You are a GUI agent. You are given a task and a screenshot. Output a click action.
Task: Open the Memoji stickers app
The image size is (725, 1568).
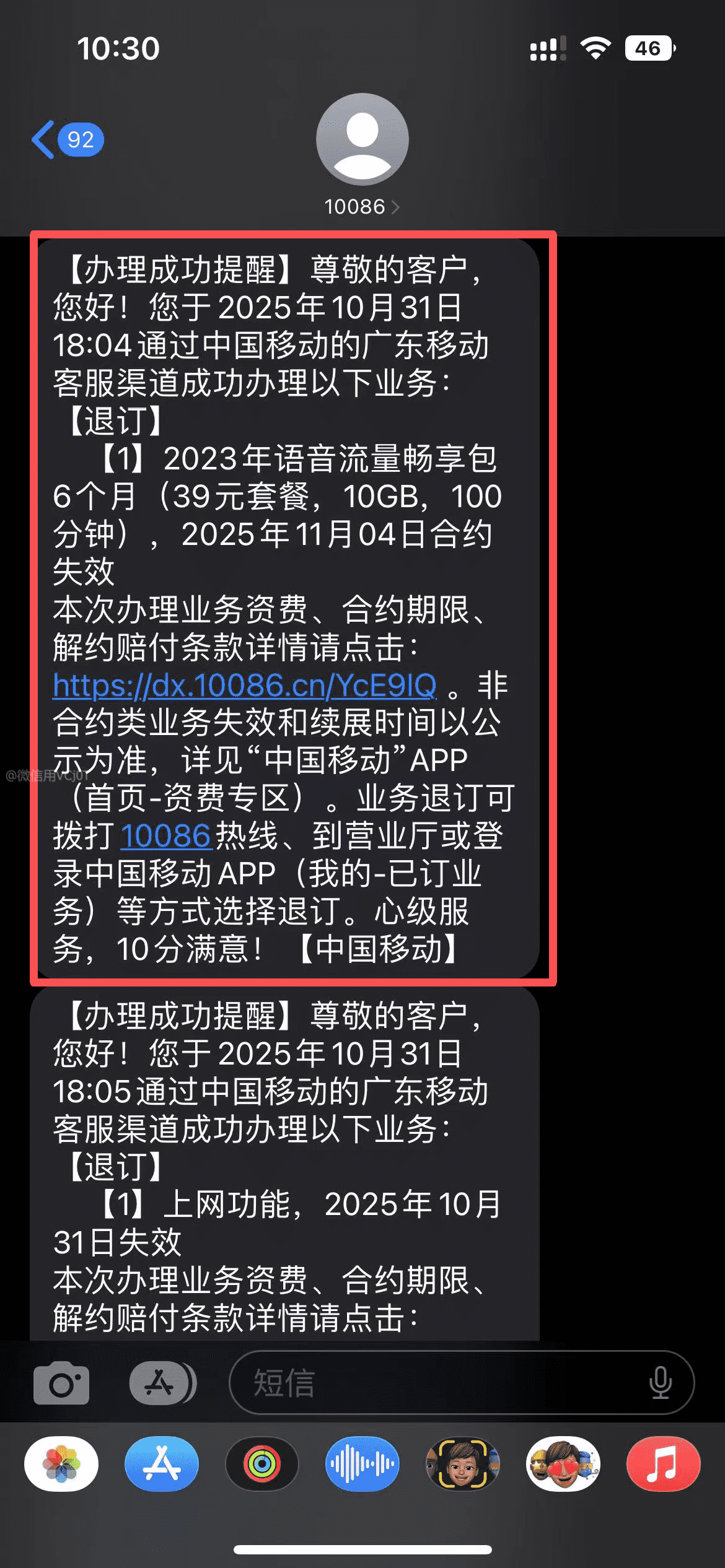[563, 1464]
